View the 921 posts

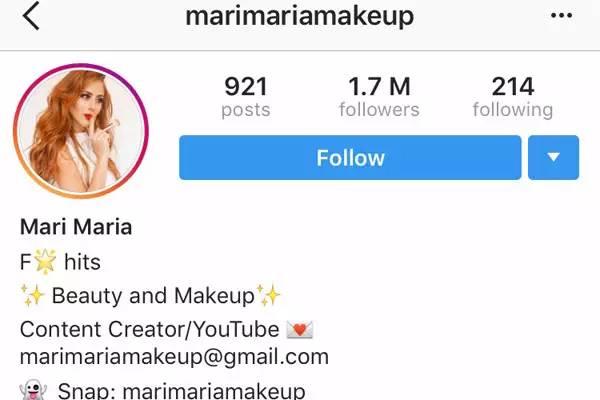point(246,97)
